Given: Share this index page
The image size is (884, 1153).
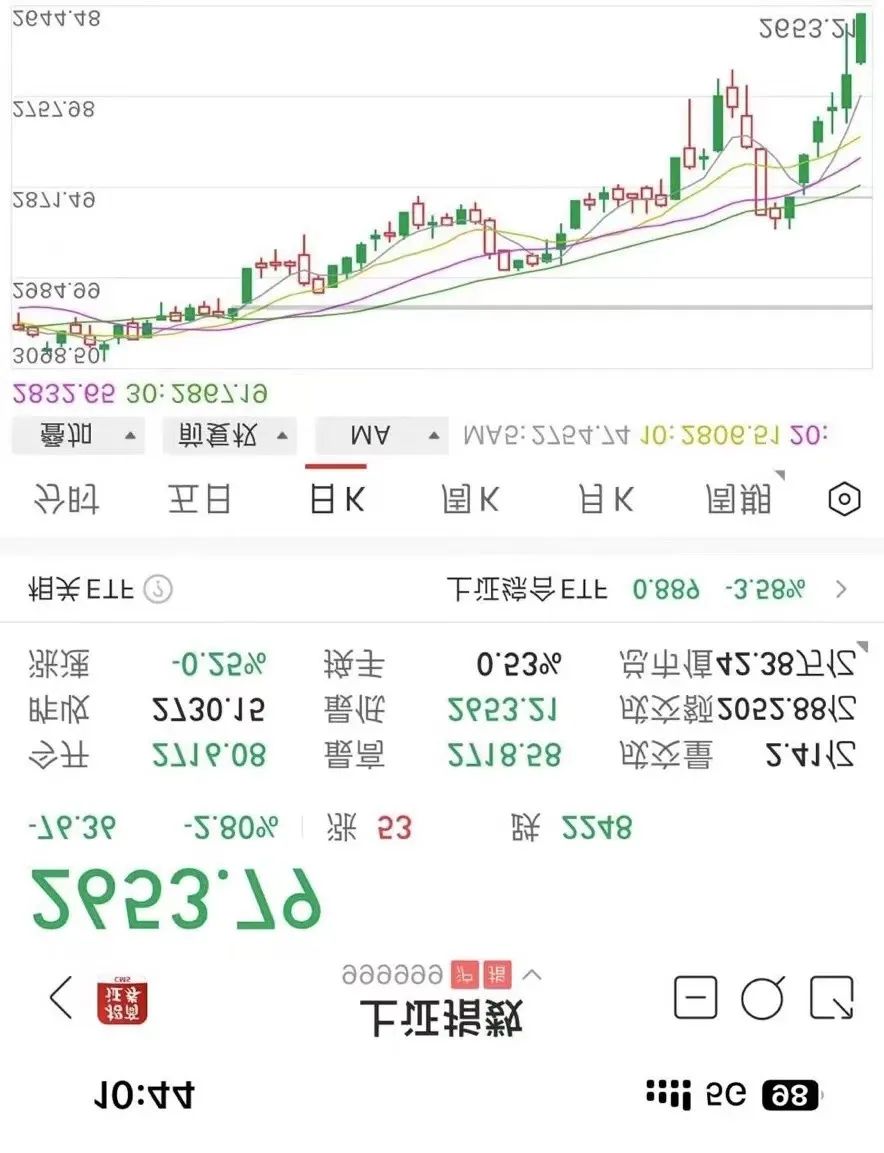Looking at the screenshot, I should (832, 998).
